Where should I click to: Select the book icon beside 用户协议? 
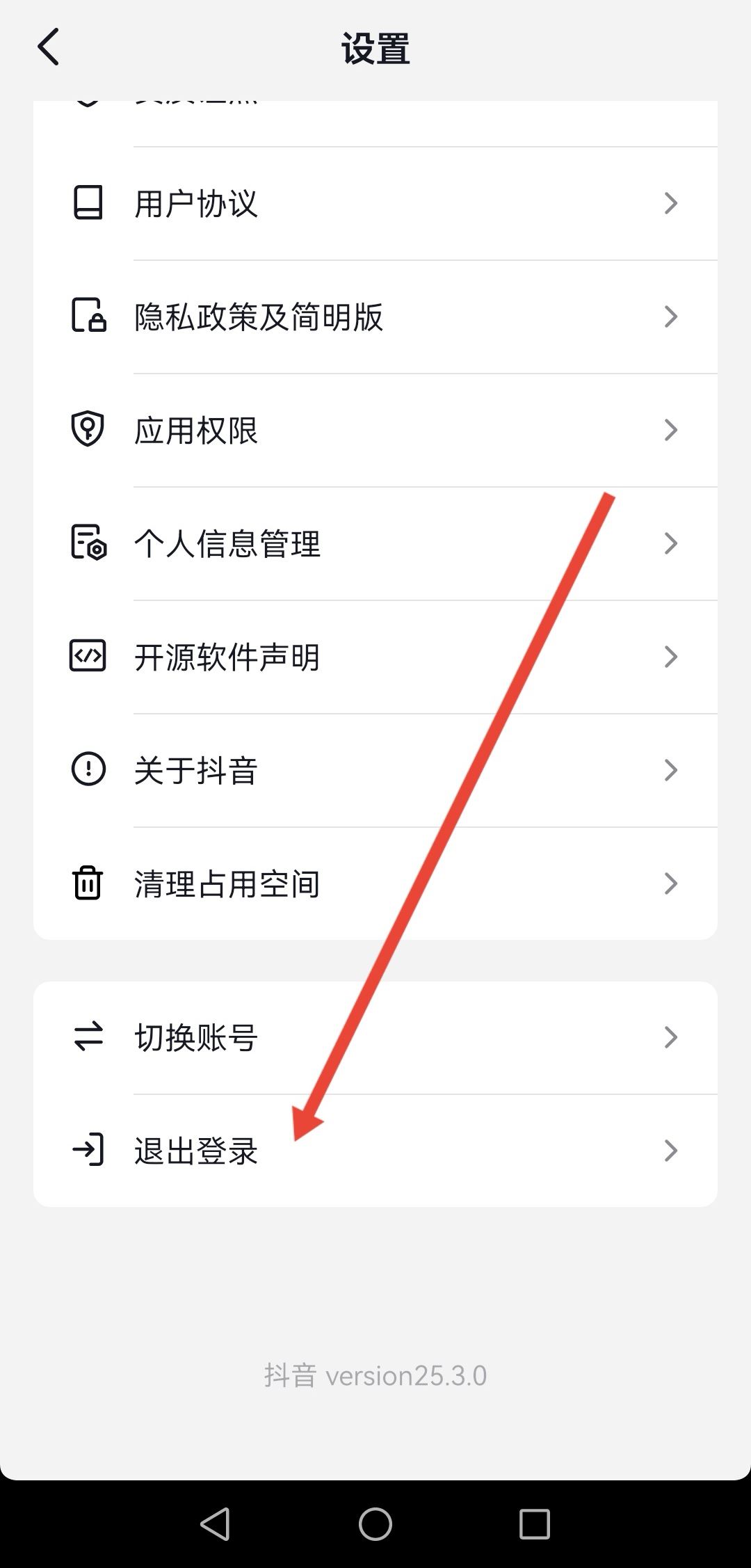click(x=87, y=202)
